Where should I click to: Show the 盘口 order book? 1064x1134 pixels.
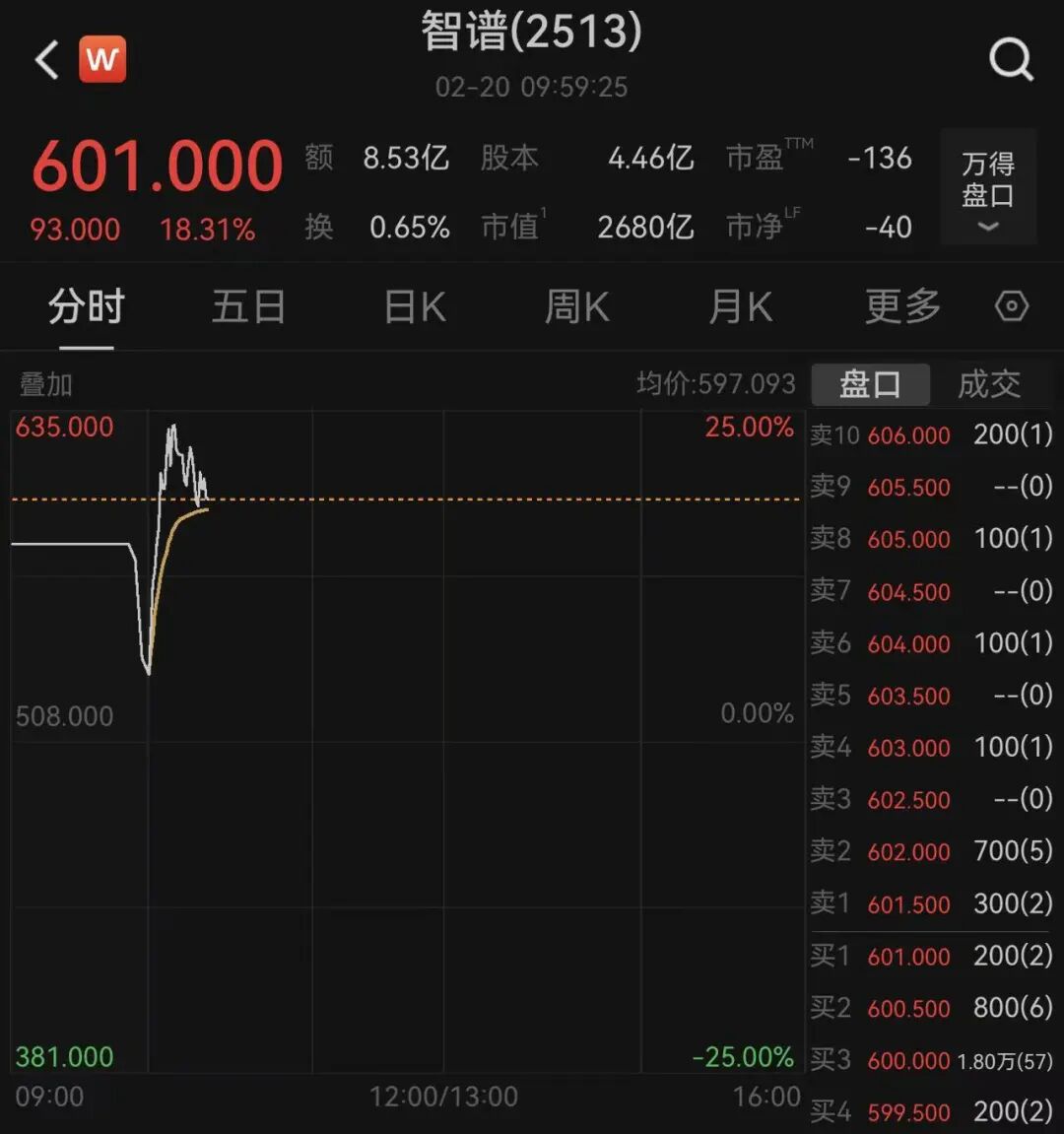[870, 384]
